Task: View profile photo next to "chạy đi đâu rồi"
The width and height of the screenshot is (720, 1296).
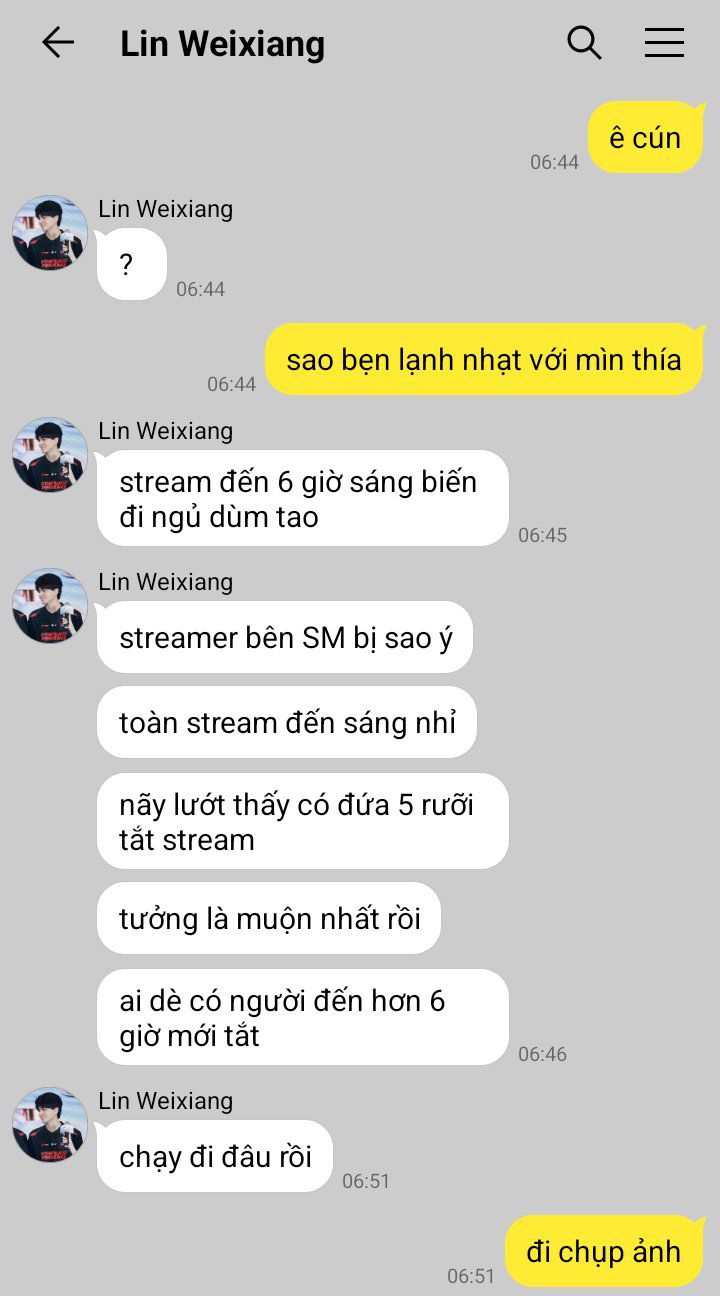Action: [50, 1125]
